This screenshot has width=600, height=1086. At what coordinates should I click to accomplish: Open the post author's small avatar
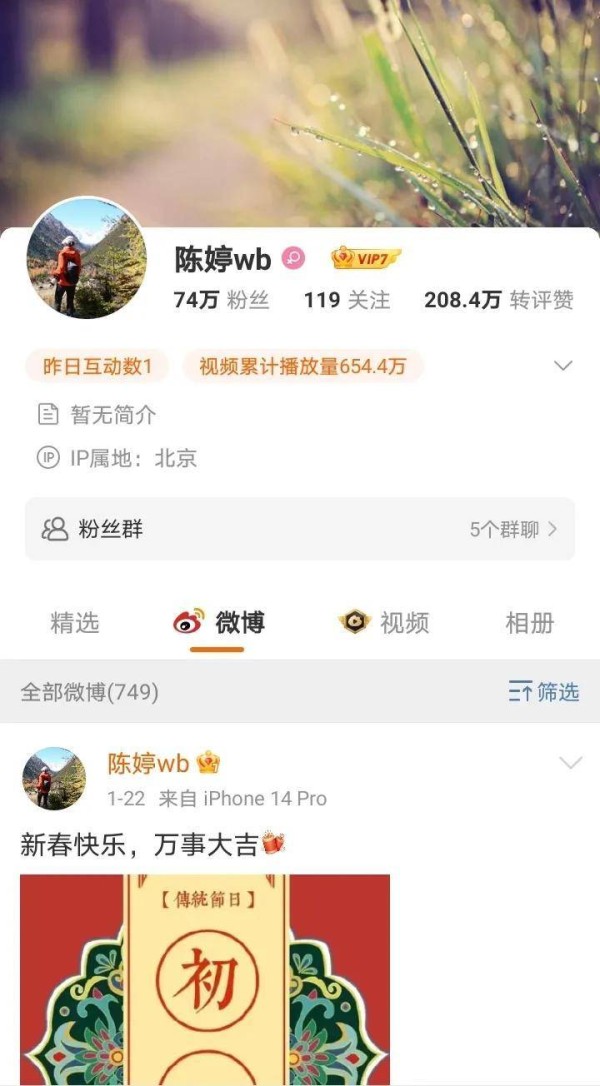(x=53, y=778)
